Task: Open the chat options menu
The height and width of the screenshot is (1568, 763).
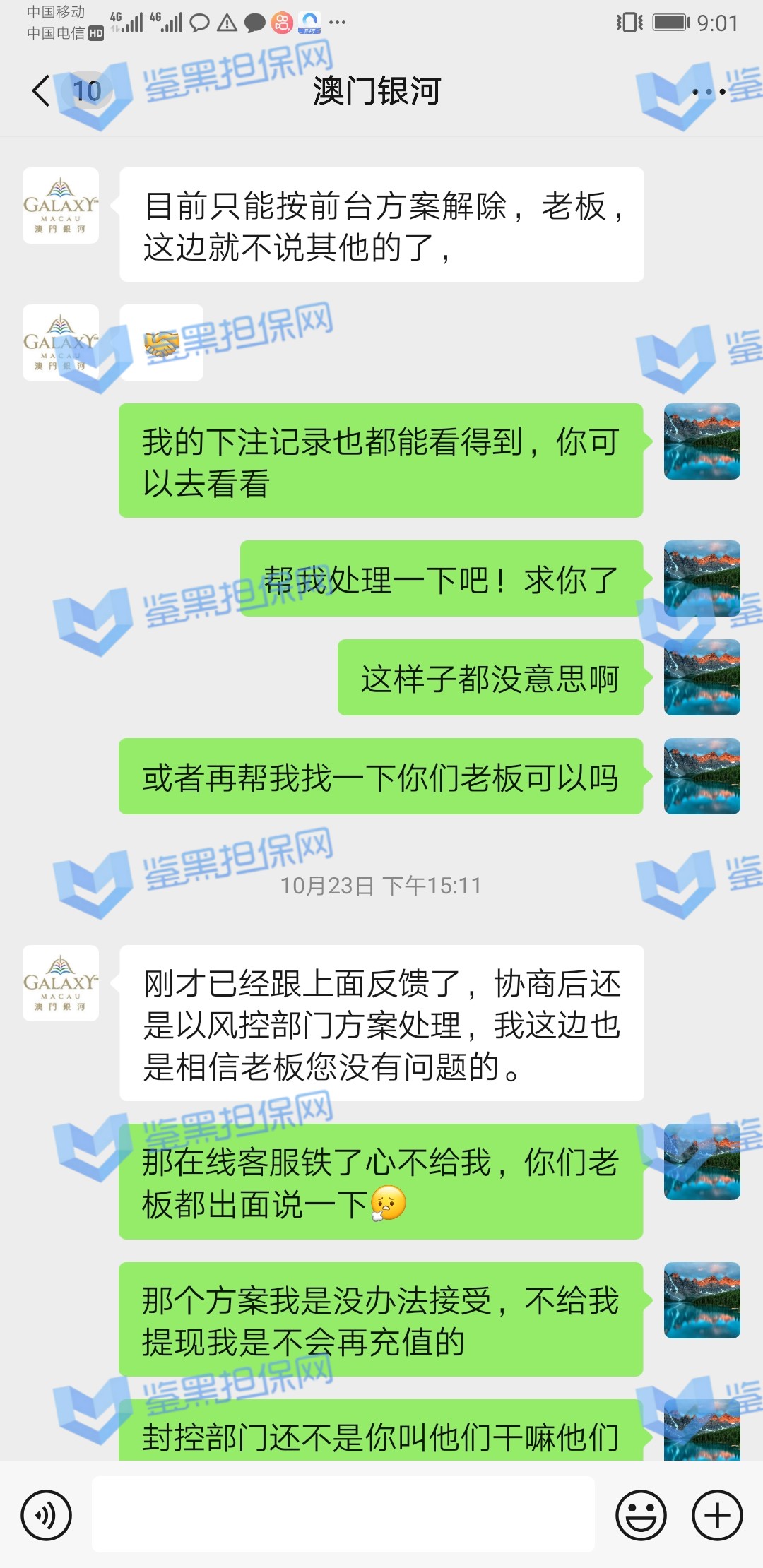Action: click(709, 92)
